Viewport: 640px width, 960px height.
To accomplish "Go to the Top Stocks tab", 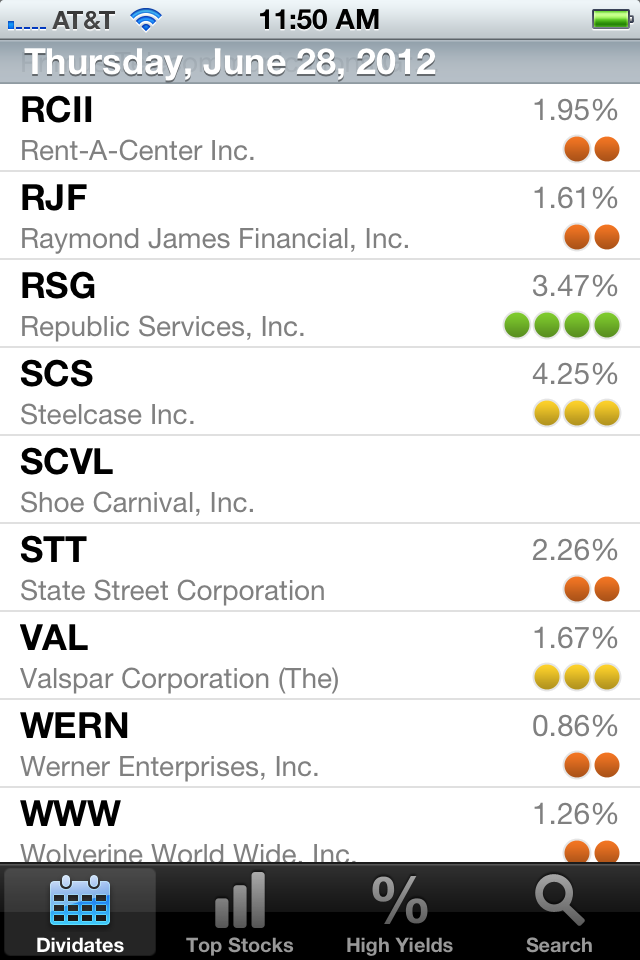I will coord(240,912).
